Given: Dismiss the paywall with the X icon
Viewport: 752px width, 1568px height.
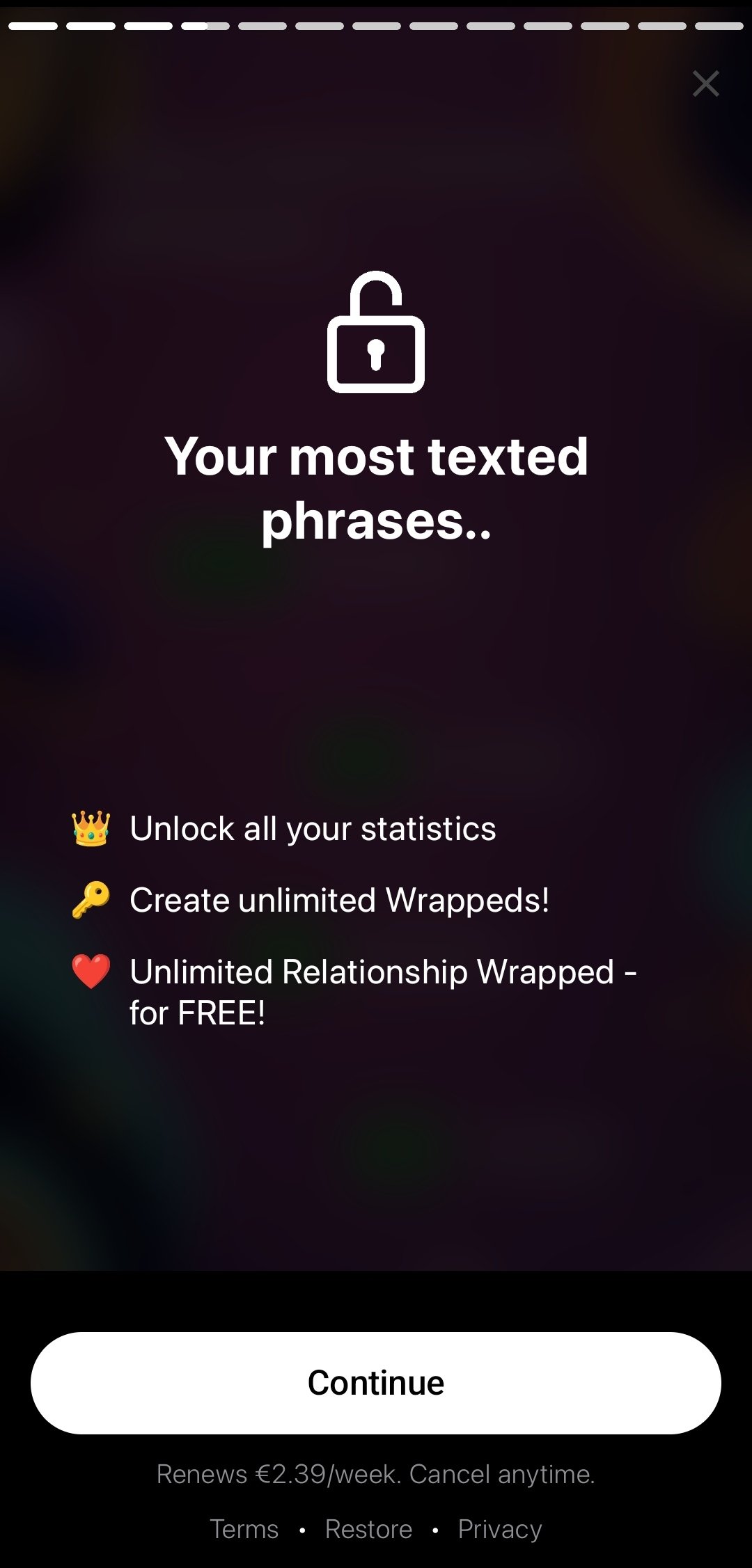Looking at the screenshot, I should pos(705,84).
